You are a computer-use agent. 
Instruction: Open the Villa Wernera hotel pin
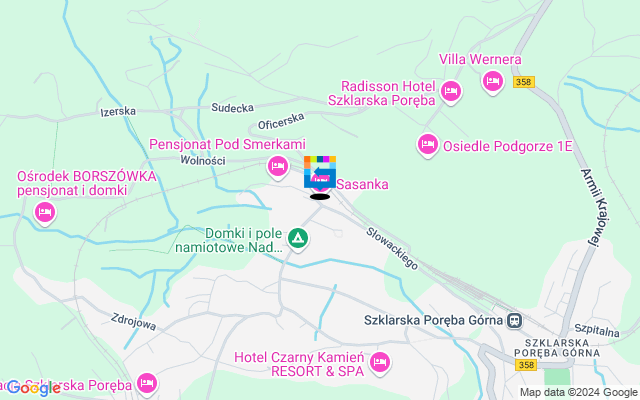(492, 82)
